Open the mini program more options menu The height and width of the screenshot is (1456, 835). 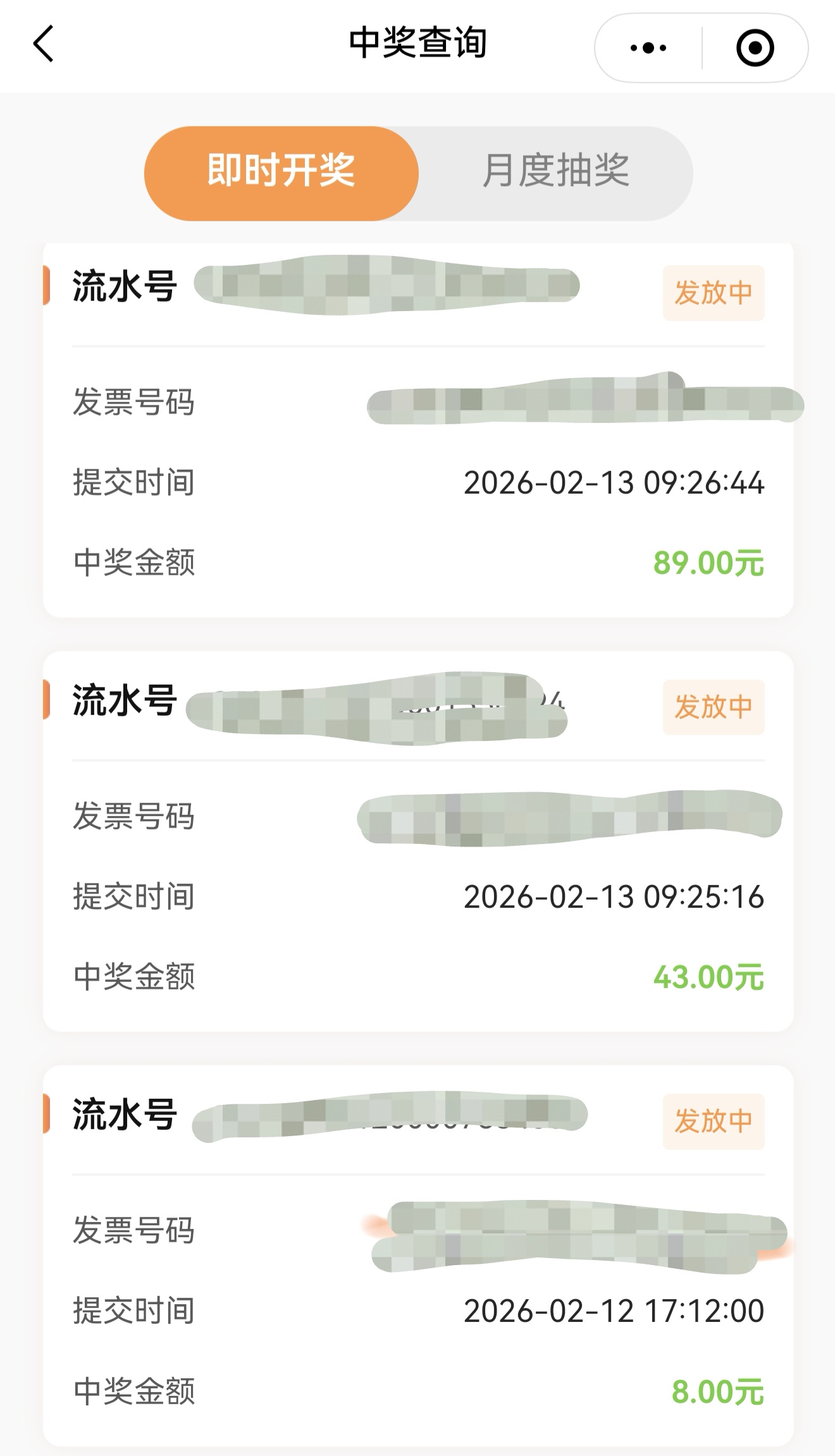point(648,48)
